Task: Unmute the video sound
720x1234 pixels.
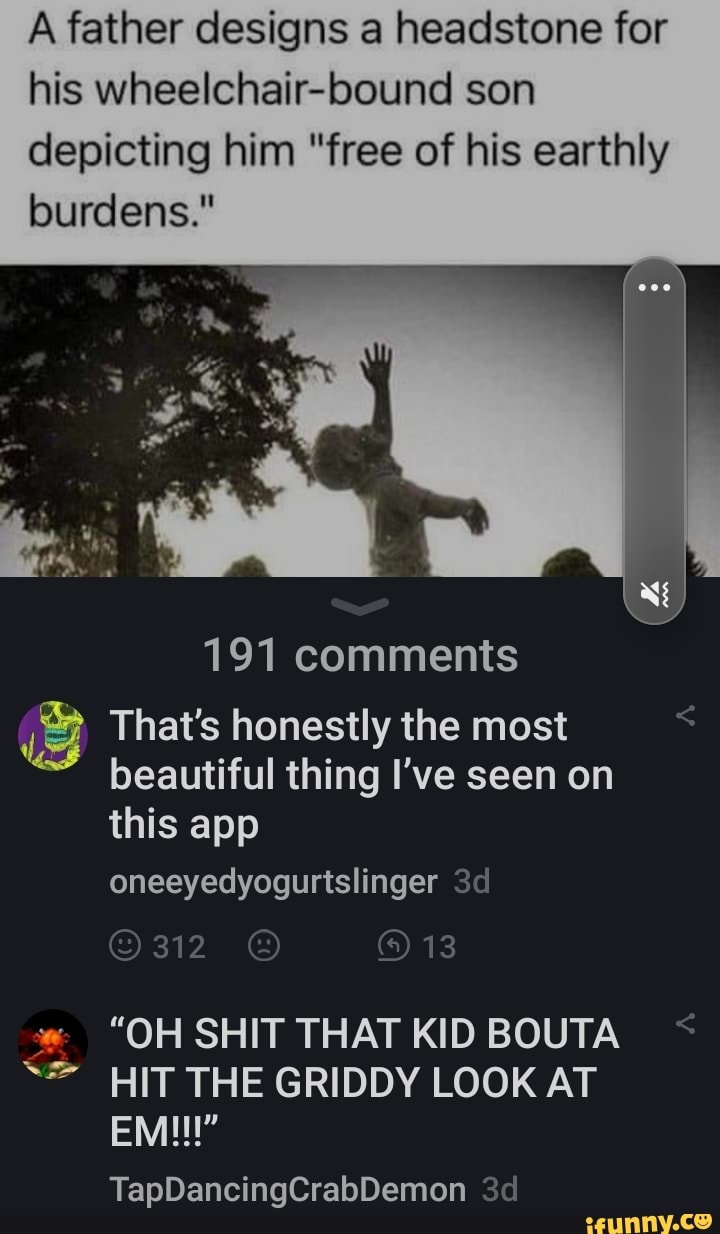Action: point(654,597)
